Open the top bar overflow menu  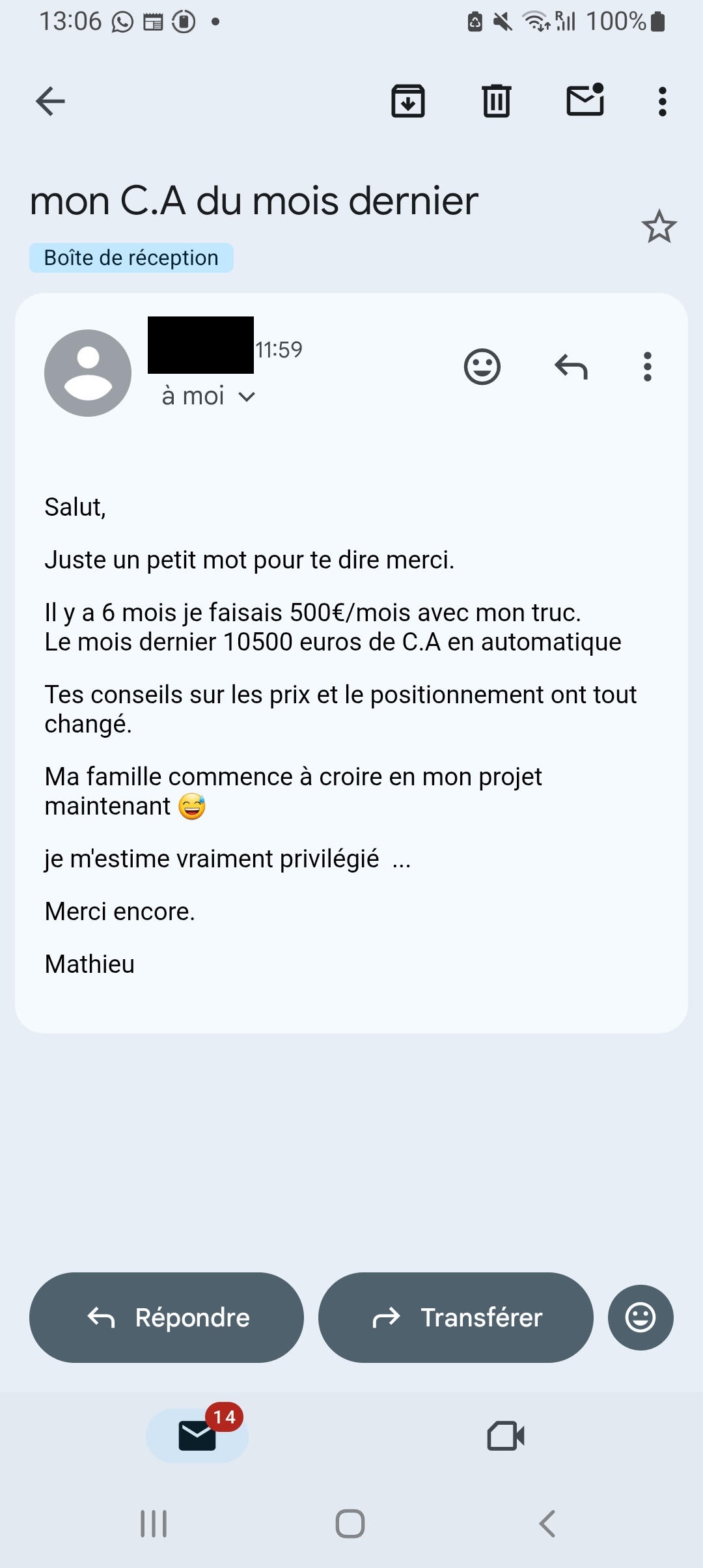(663, 102)
